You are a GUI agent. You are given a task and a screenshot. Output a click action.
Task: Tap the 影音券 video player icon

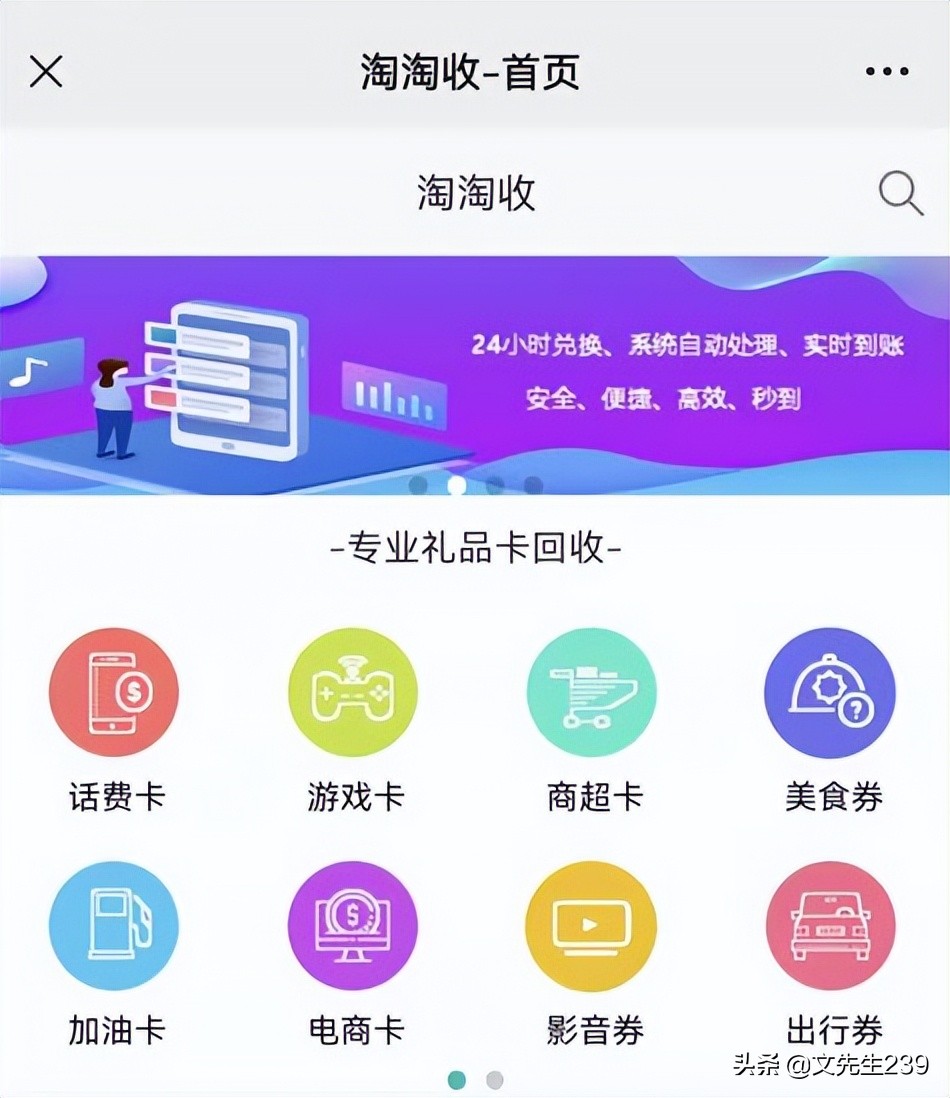591,926
